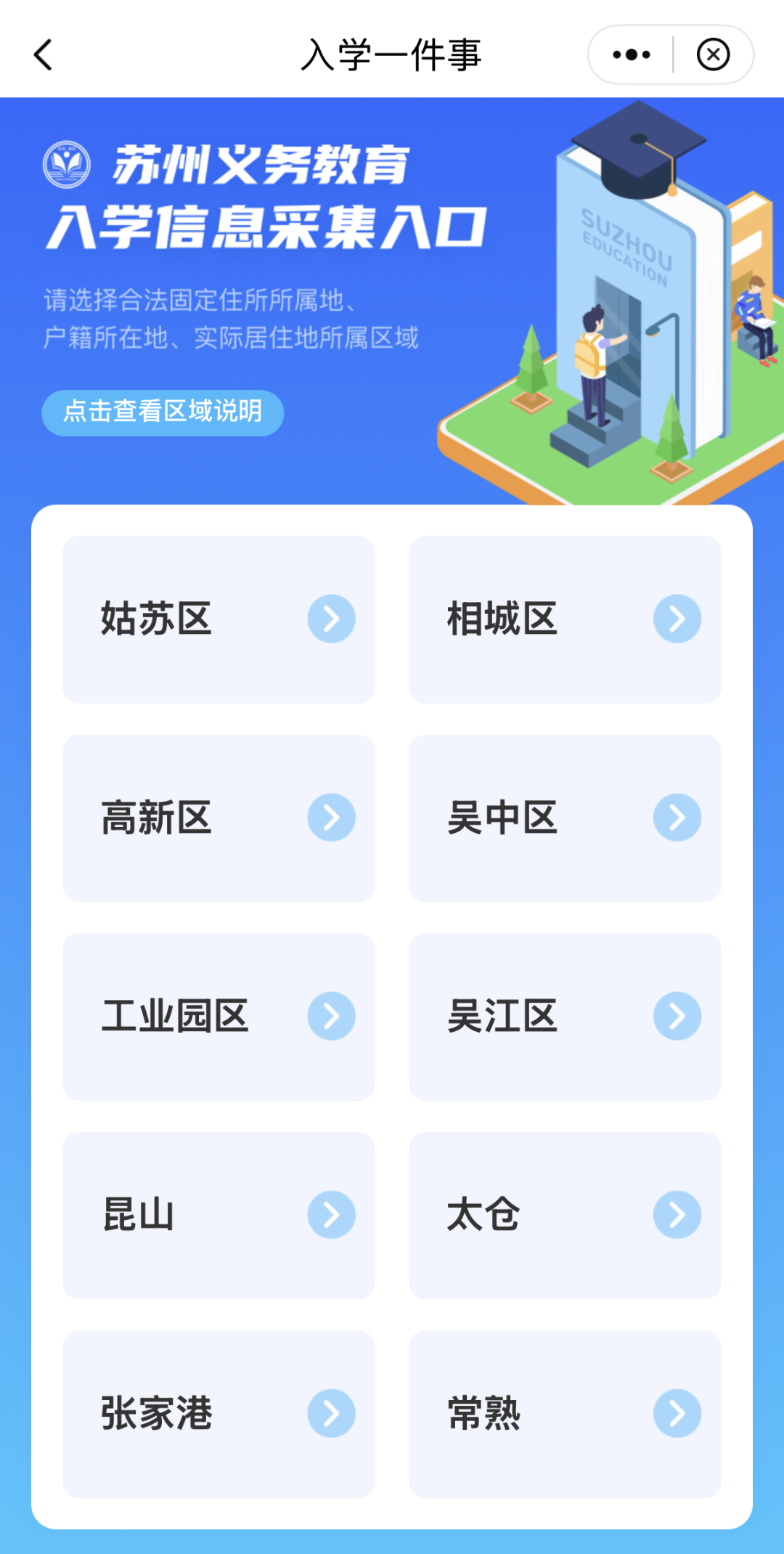Select 姑苏区 district

(219, 619)
